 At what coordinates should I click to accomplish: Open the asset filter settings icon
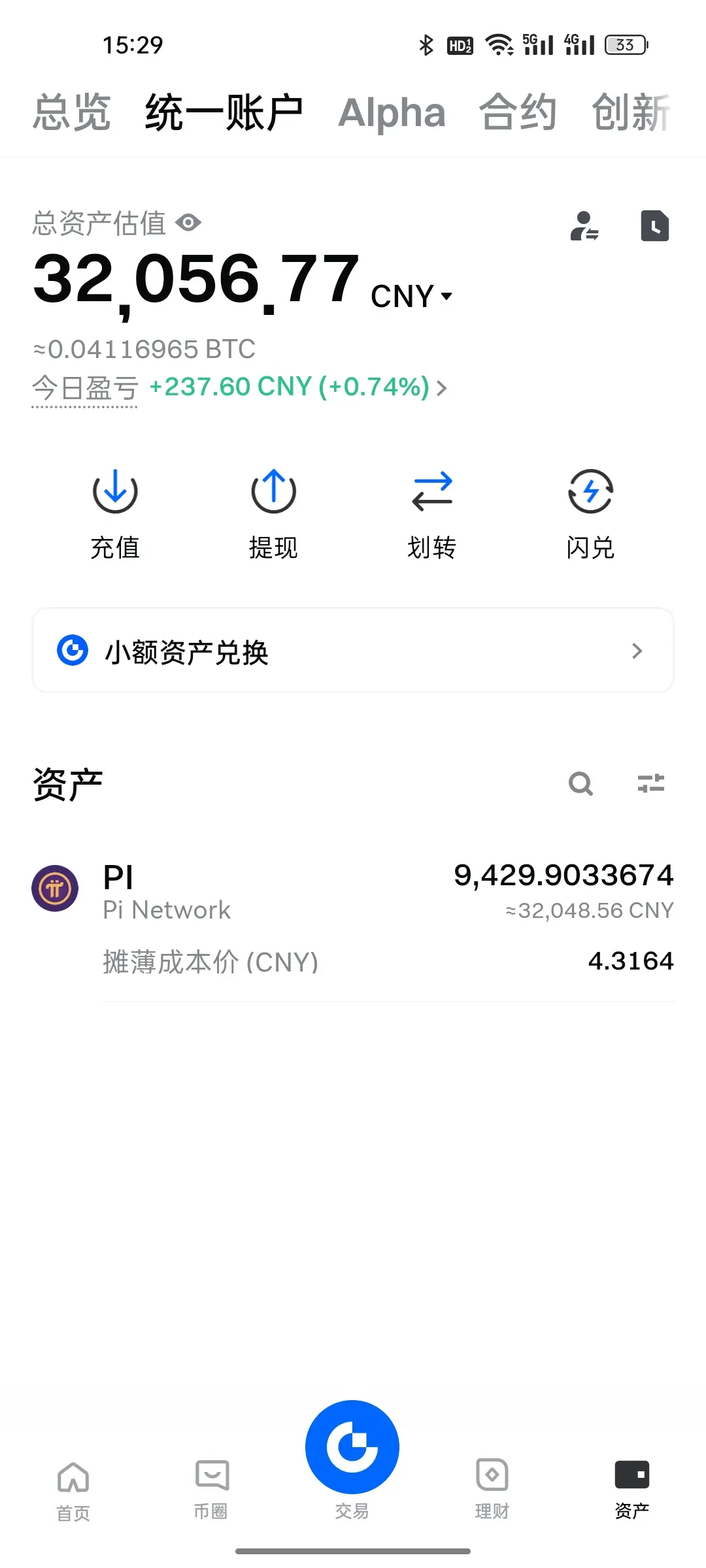pos(651,783)
